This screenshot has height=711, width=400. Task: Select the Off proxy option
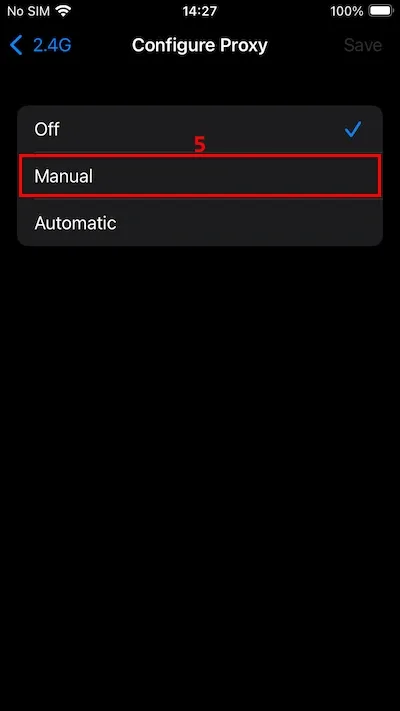pyautogui.click(x=200, y=129)
